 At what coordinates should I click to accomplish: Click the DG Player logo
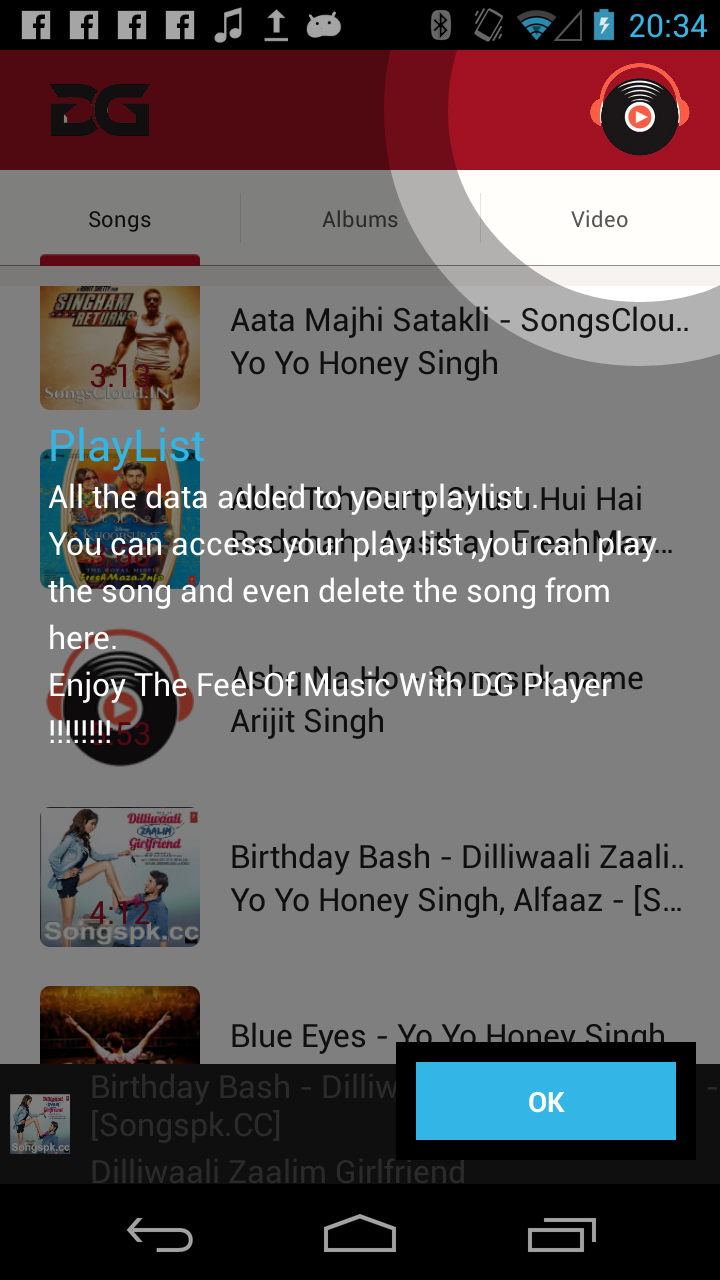coord(97,110)
